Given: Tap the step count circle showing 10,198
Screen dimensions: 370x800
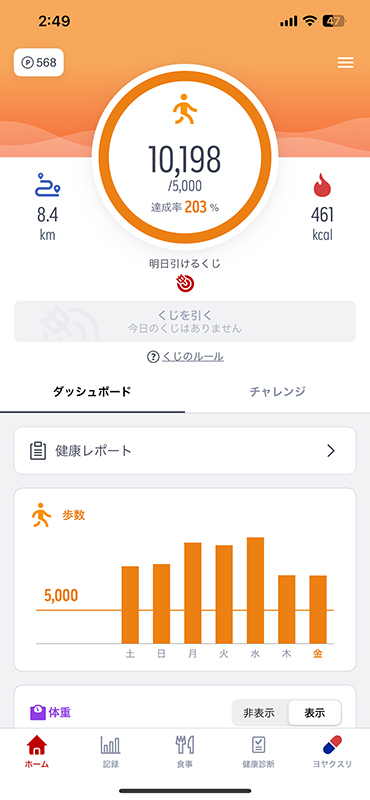Looking at the screenshot, I should (185, 157).
